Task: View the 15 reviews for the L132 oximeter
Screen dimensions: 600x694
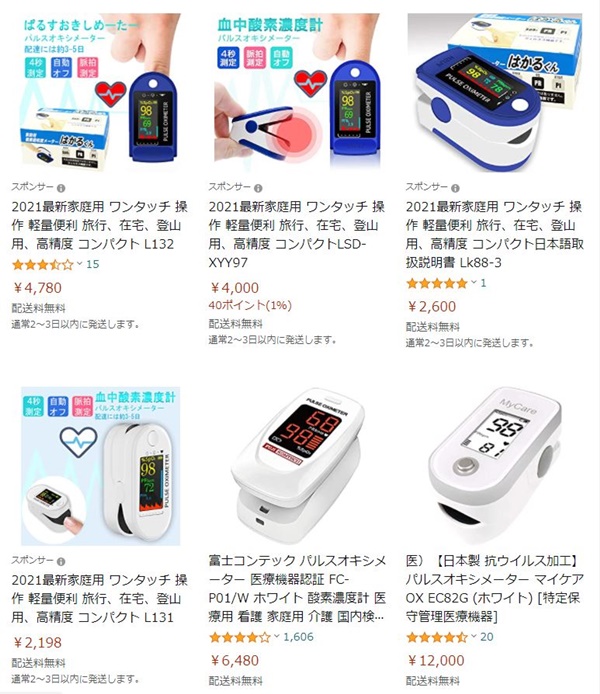Action: tap(93, 264)
